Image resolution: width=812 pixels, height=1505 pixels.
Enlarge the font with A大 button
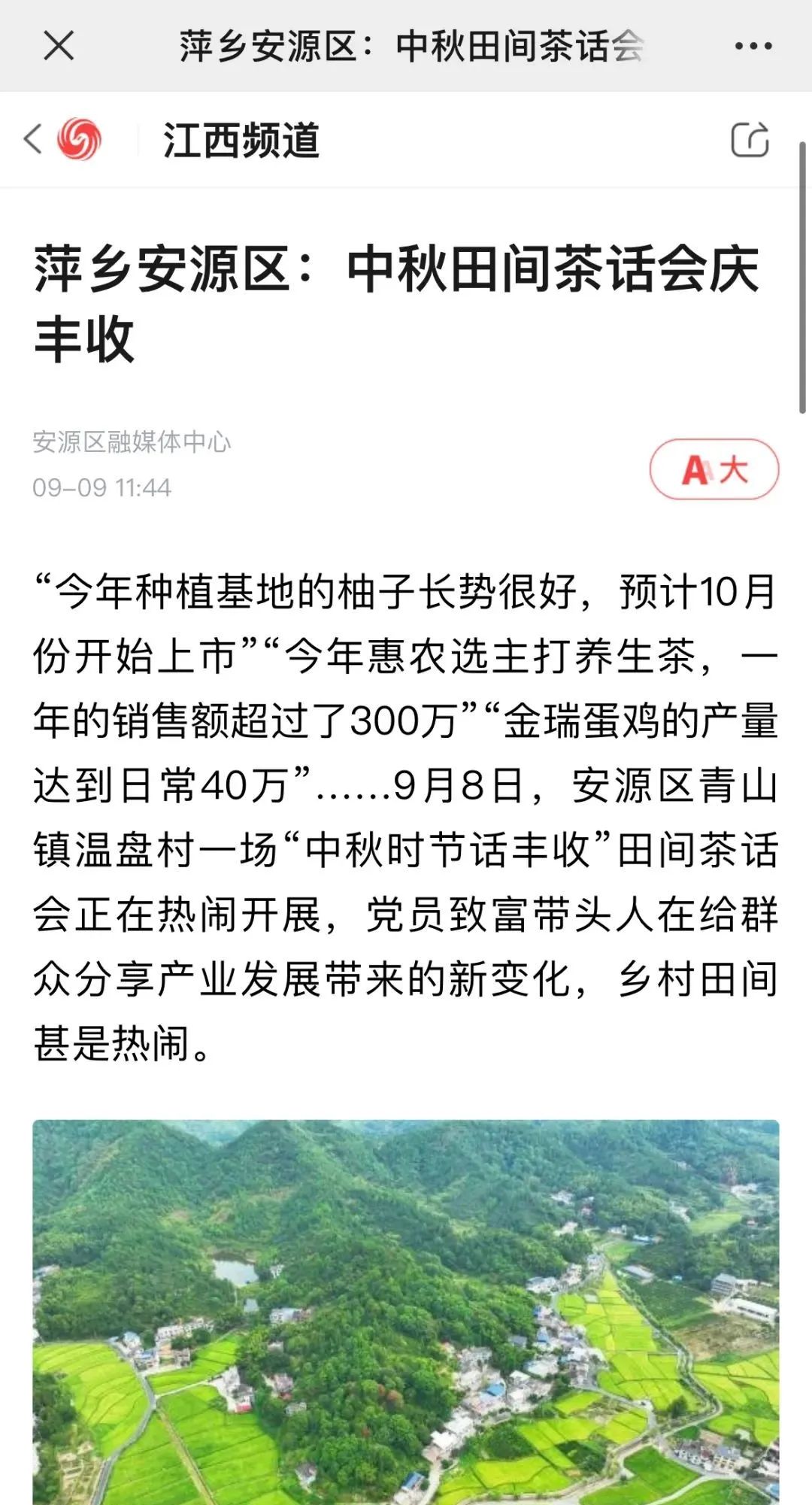[714, 469]
